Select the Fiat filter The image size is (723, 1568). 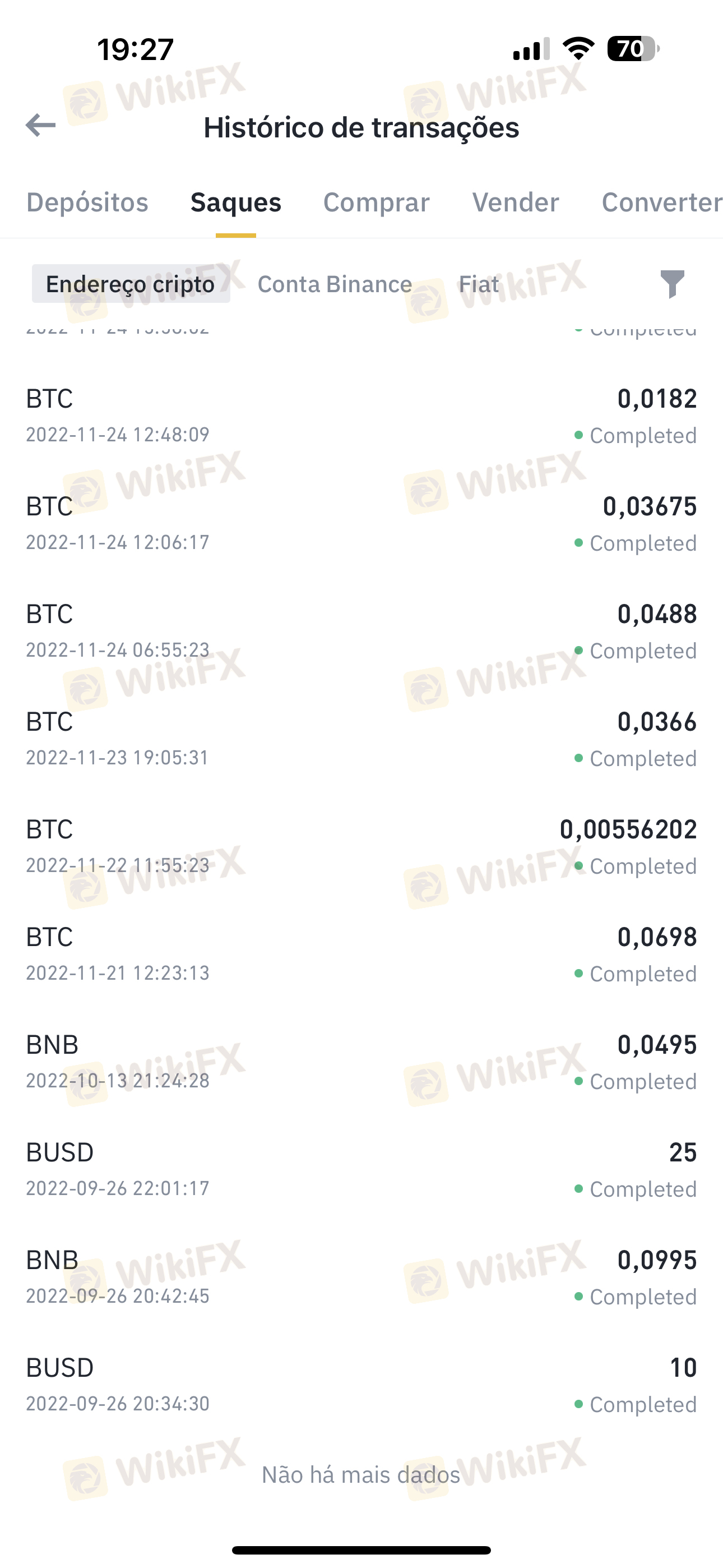[x=478, y=284]
